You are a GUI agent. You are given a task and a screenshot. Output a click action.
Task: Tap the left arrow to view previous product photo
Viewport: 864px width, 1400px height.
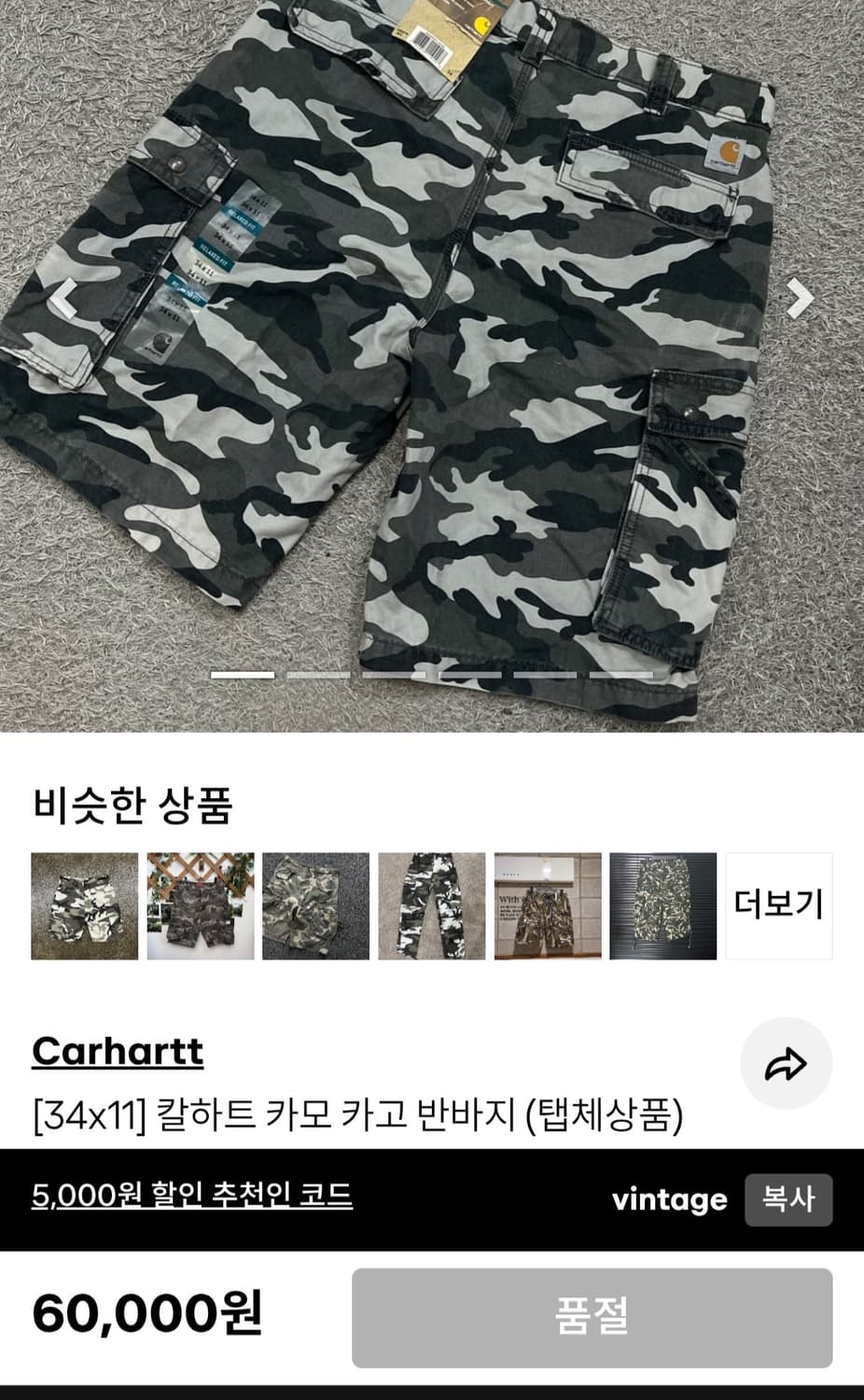63,298
